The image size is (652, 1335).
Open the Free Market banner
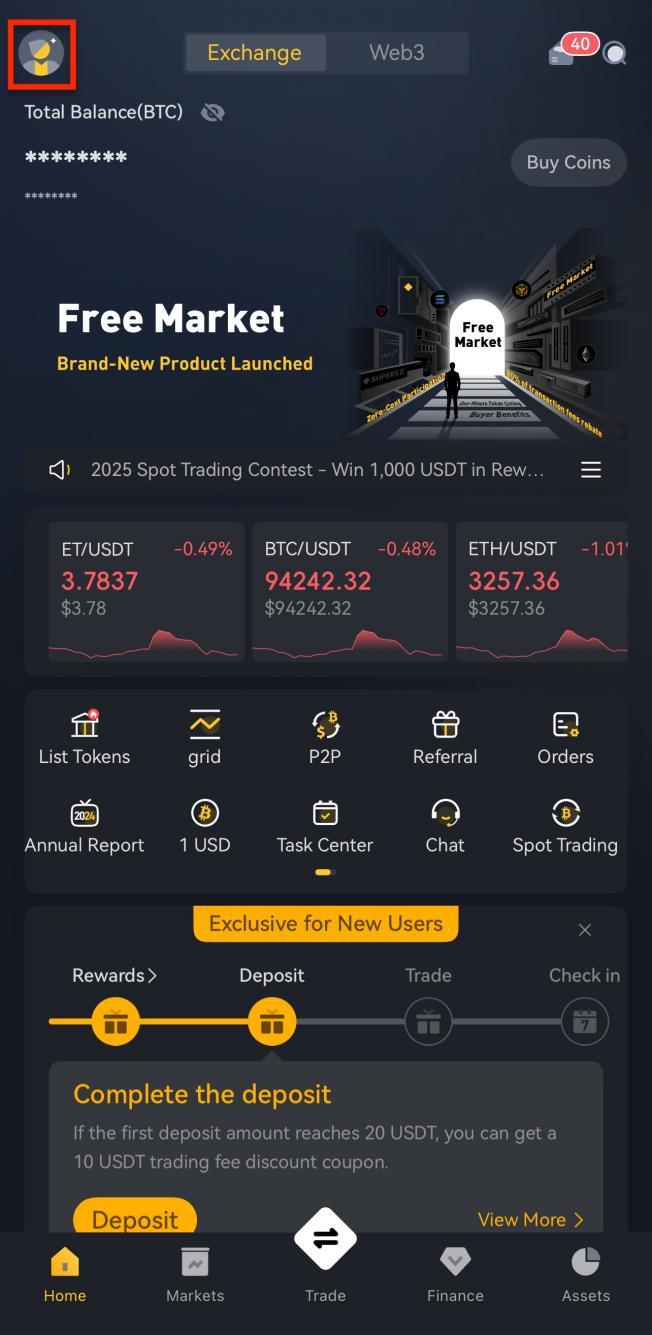[326, 335]
